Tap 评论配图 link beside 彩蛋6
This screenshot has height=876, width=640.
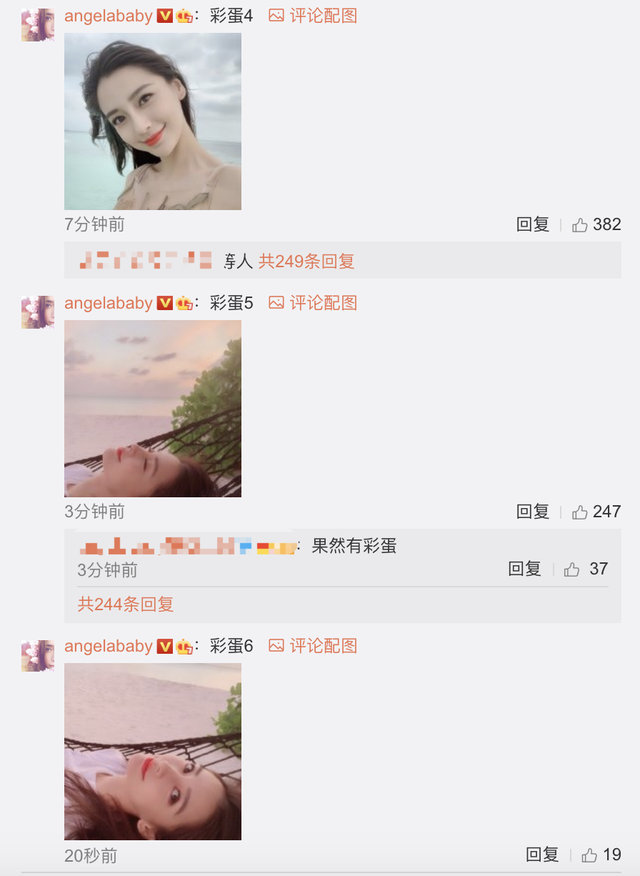point(313,646)
